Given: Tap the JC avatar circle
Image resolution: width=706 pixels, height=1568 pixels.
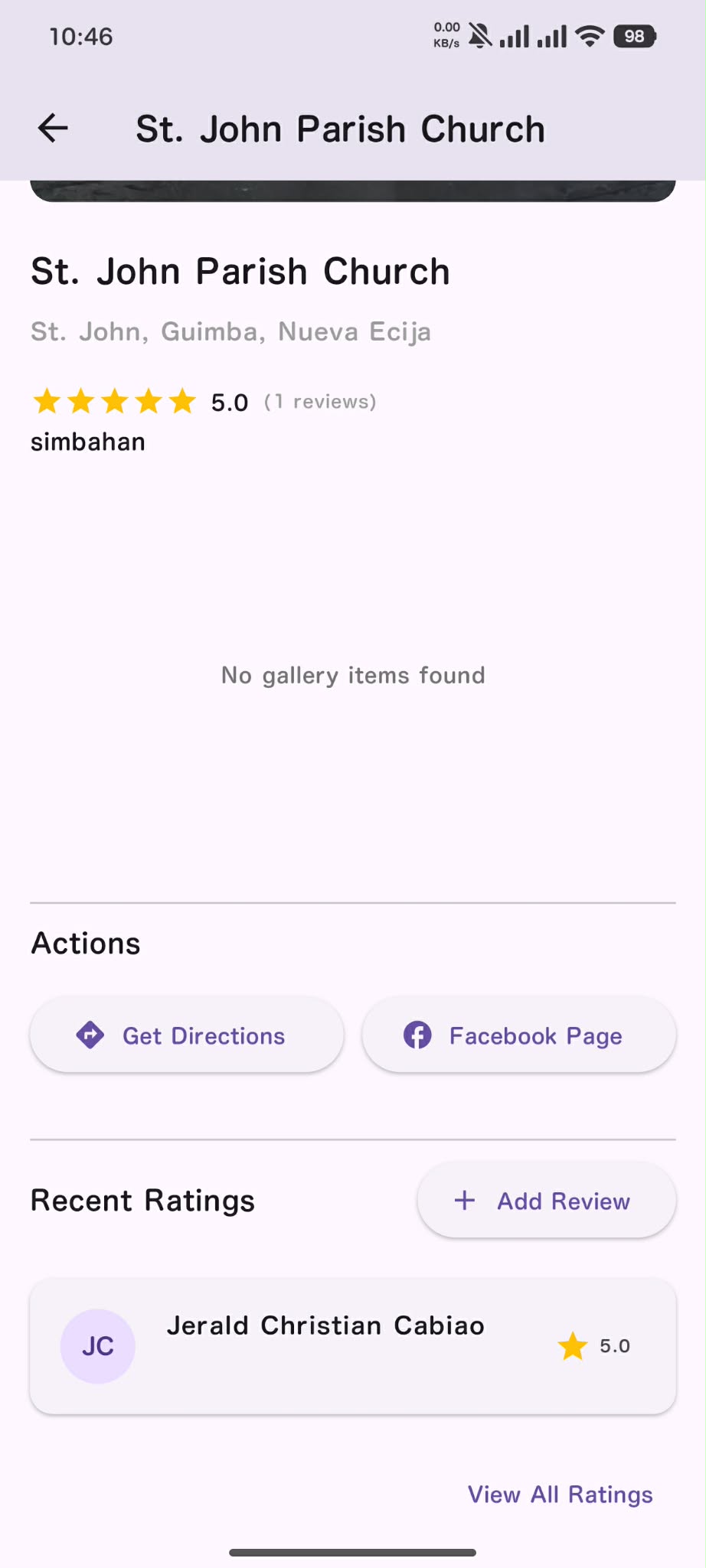Looking at the screenshot, I should coord(97,1345).
